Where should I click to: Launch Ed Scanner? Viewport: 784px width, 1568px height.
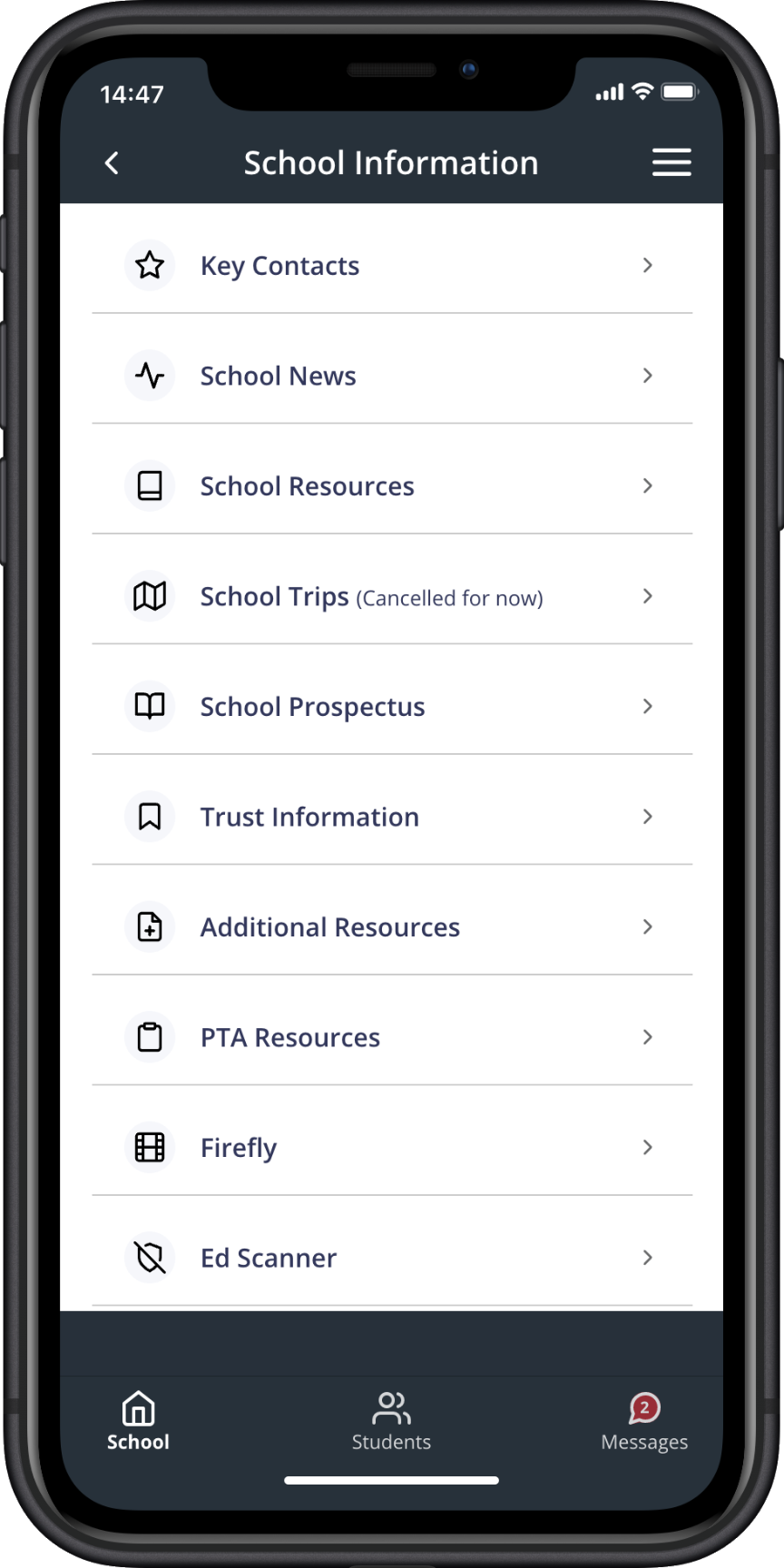(x=392, y=1258)
